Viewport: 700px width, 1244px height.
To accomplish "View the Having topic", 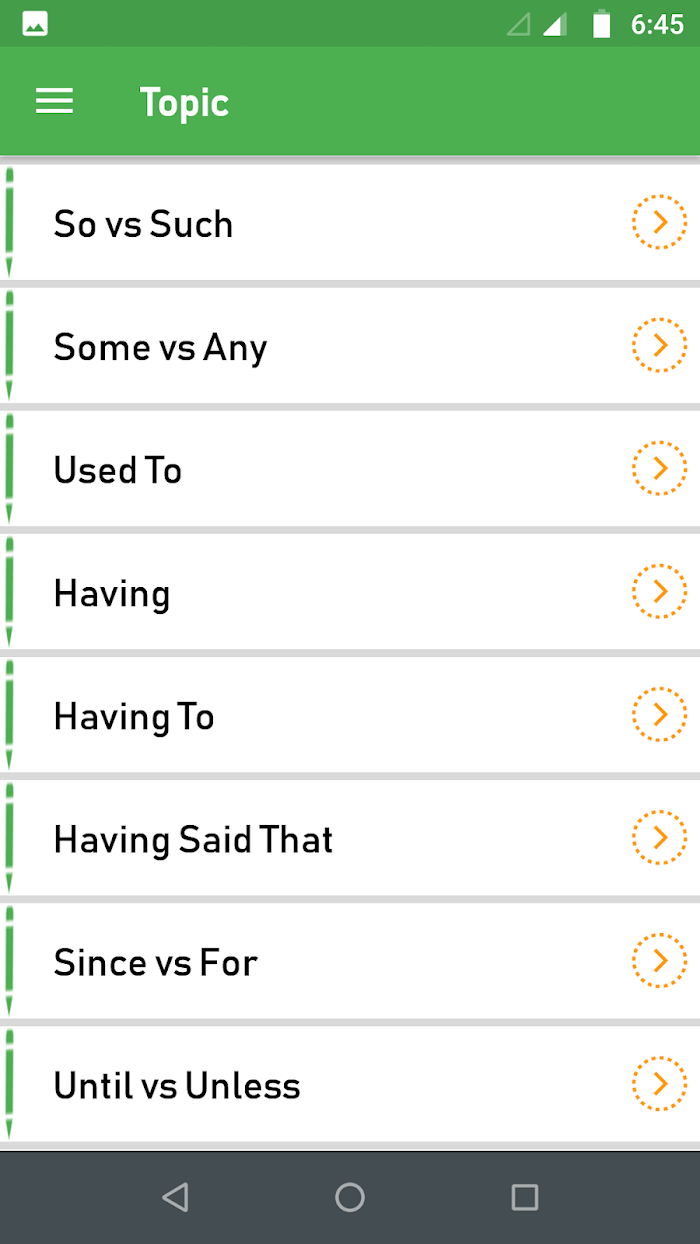I will 350,592.
